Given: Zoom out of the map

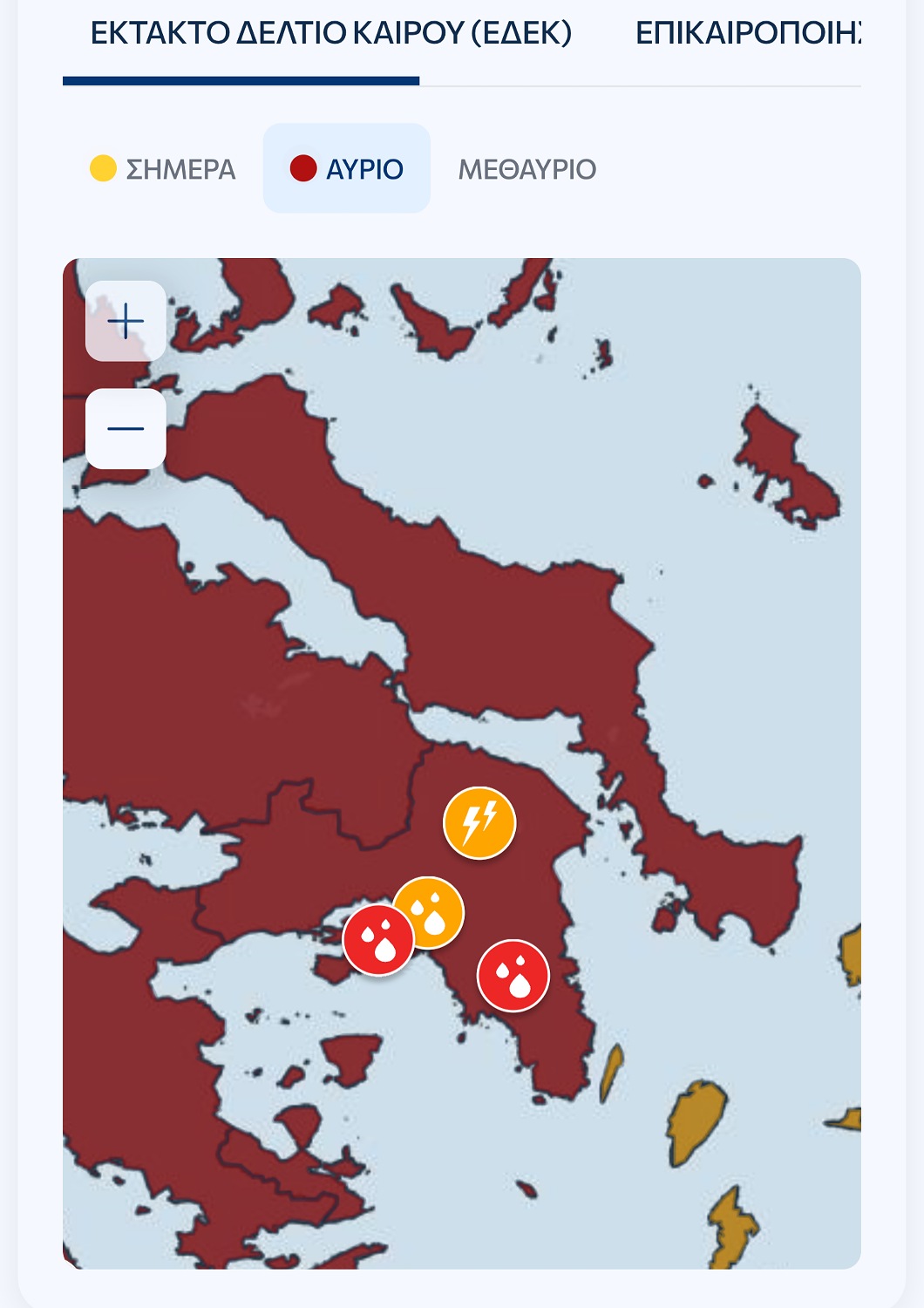Looking at the screenshot, I should (126, 429).
